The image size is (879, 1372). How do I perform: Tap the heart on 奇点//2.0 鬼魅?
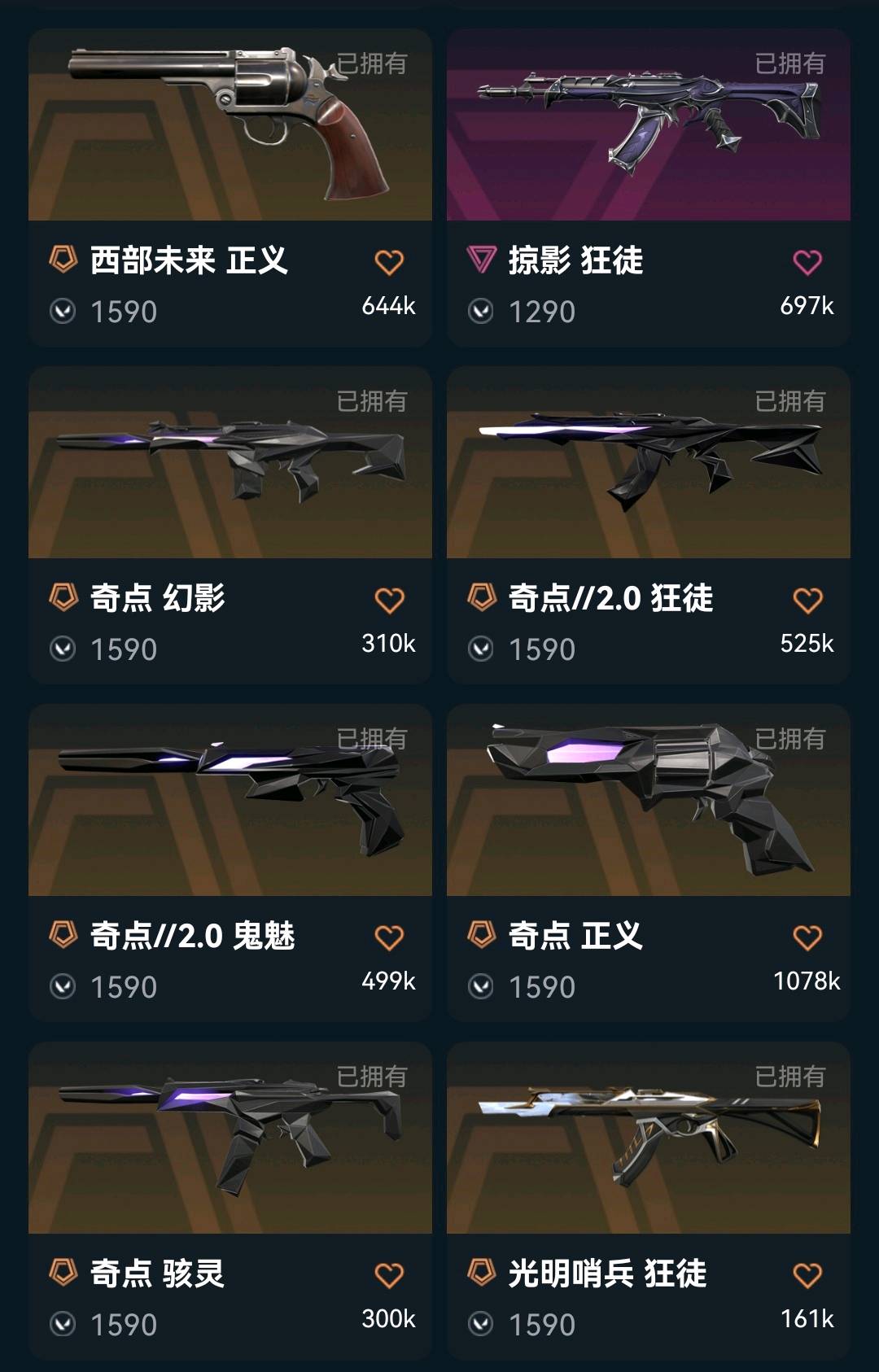point(389,937)
